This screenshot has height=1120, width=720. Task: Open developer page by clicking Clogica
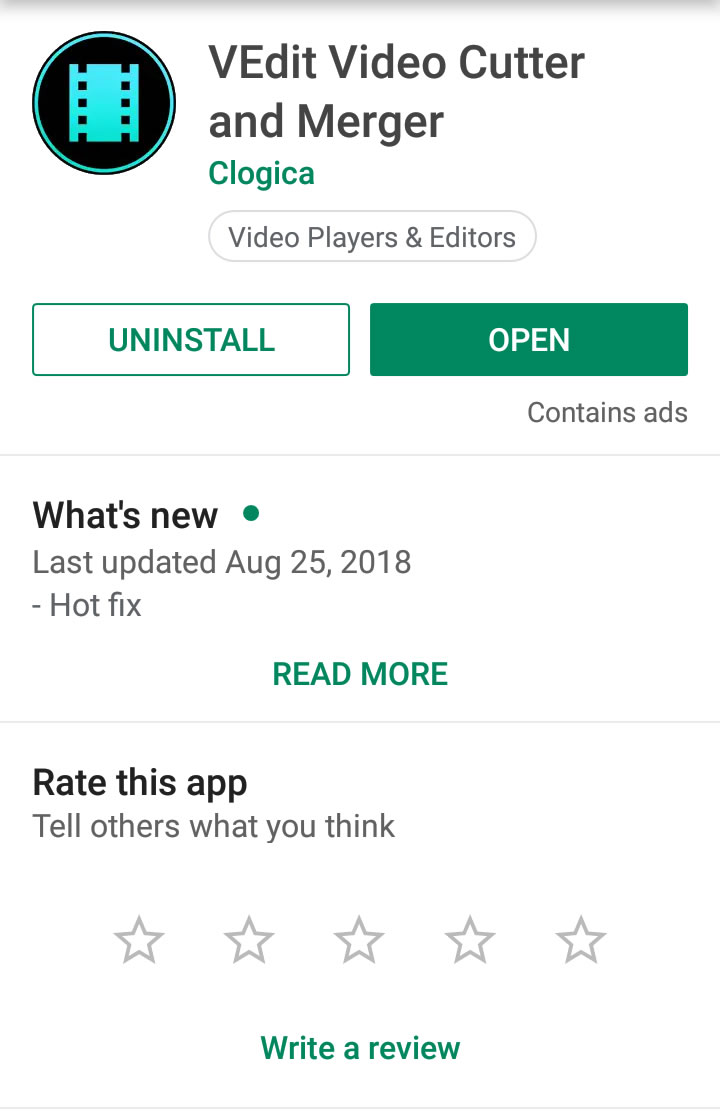[261, 173]
